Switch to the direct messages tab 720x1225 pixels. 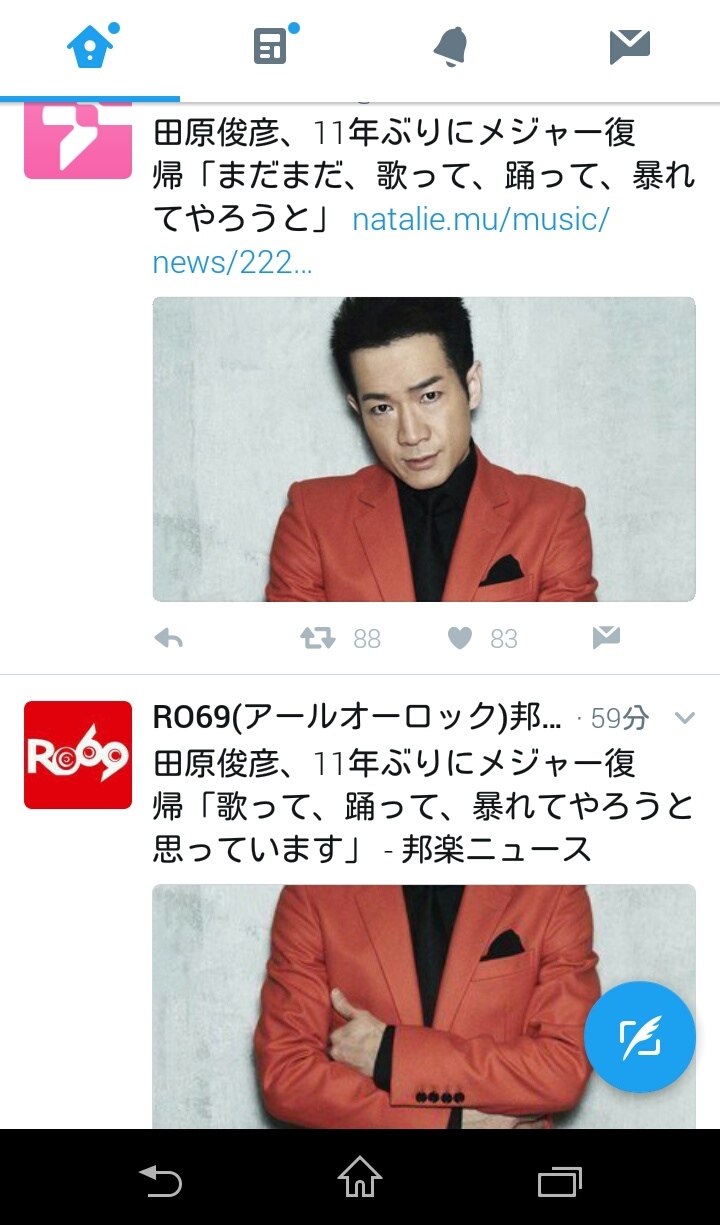click(x=630, y=46)
